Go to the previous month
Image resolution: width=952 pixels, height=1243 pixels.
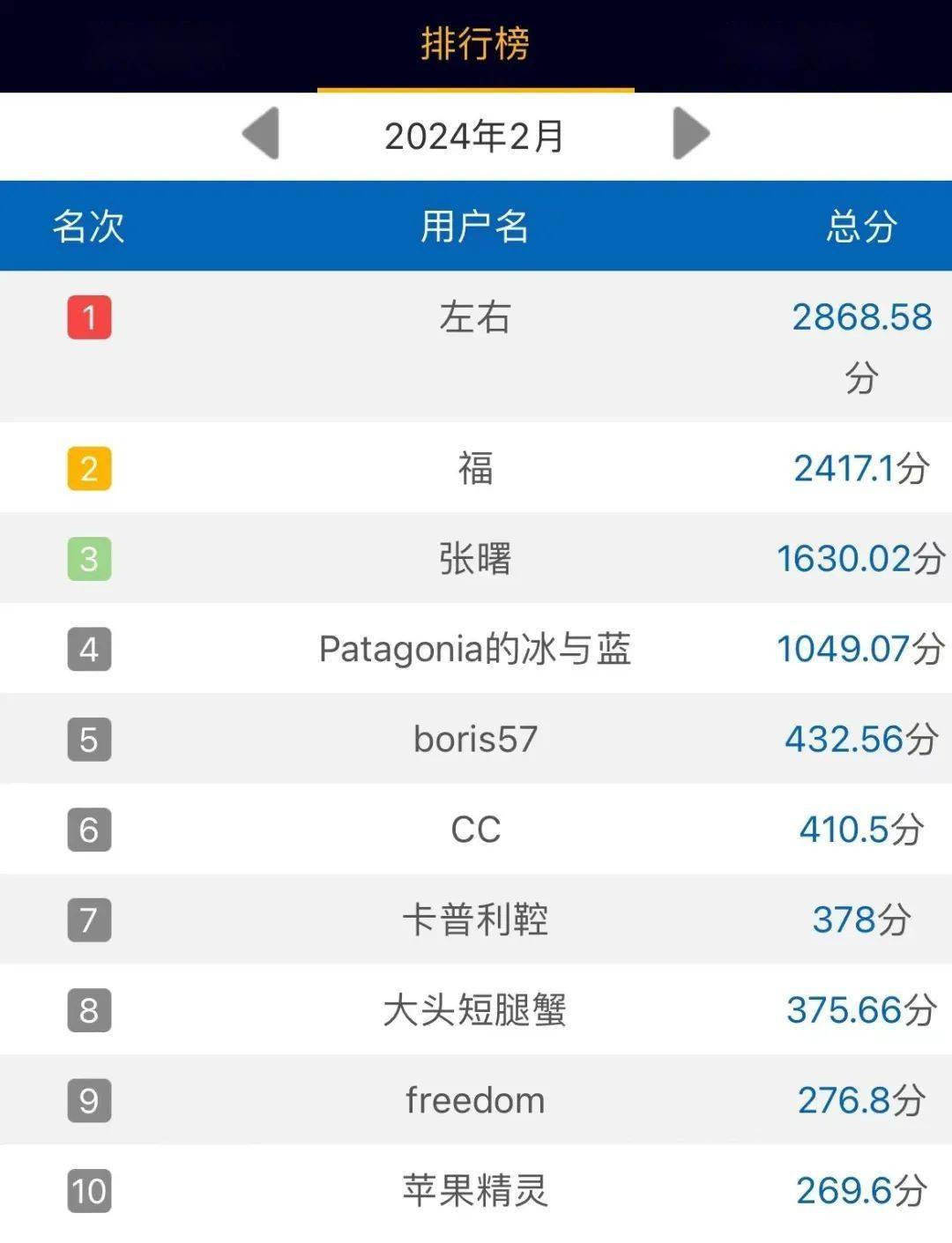pyautogui.click(x=261, y=134)
